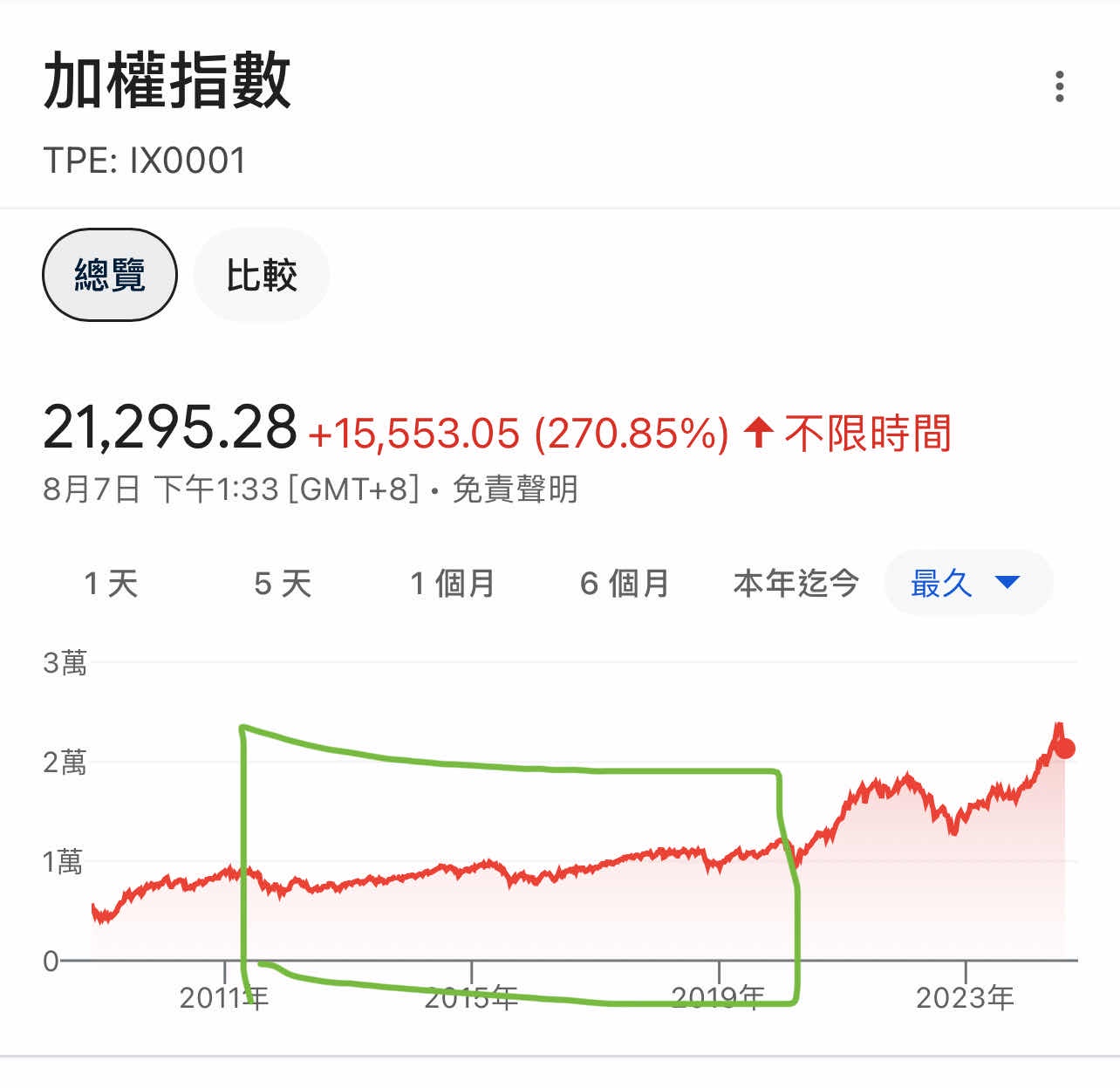Select the 總覽 overview chip
The height and width of the screenshot is (1088, 1120).
tap(110, 275)
